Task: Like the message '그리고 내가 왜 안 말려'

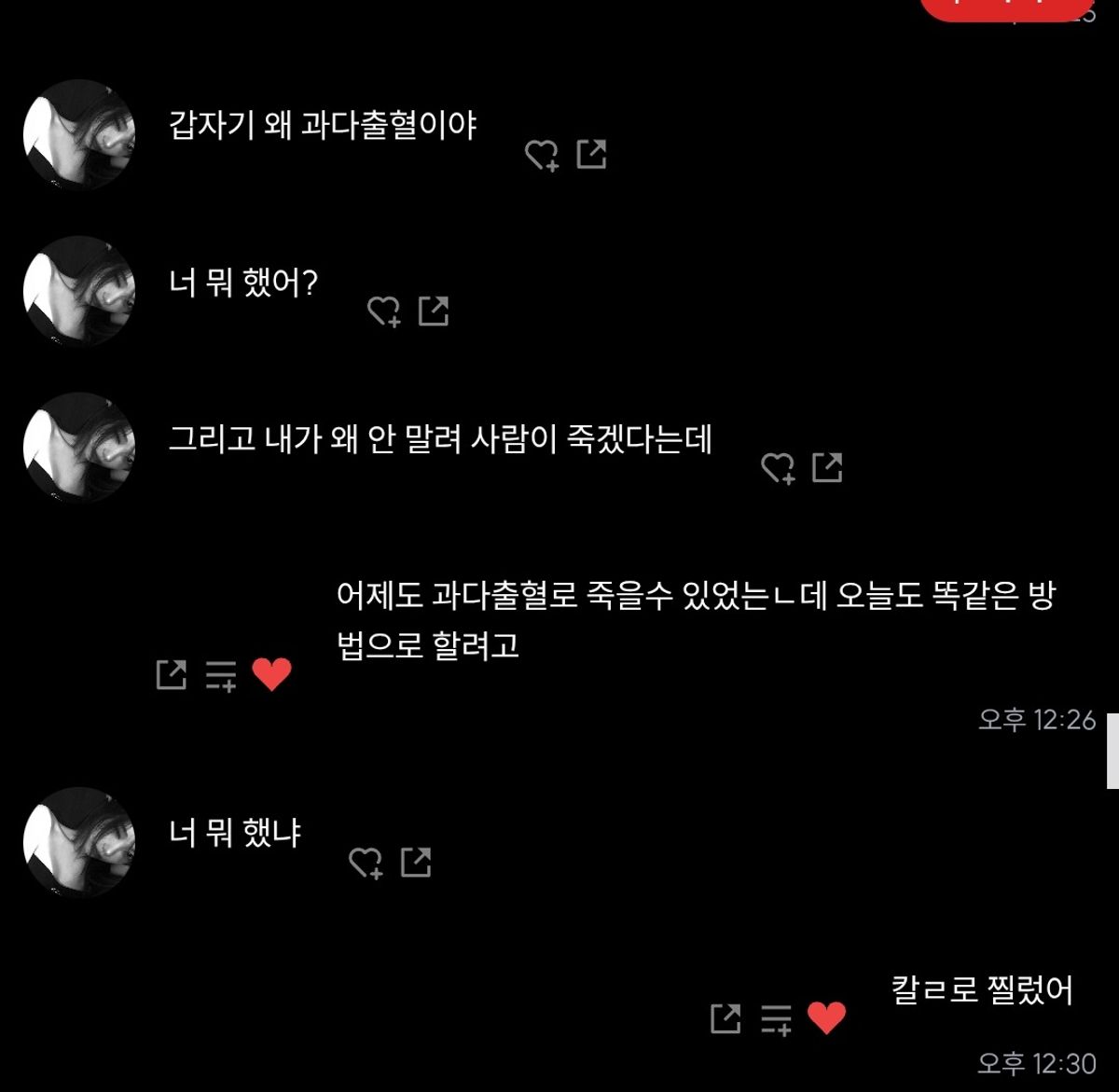Action: click(778, 468)
